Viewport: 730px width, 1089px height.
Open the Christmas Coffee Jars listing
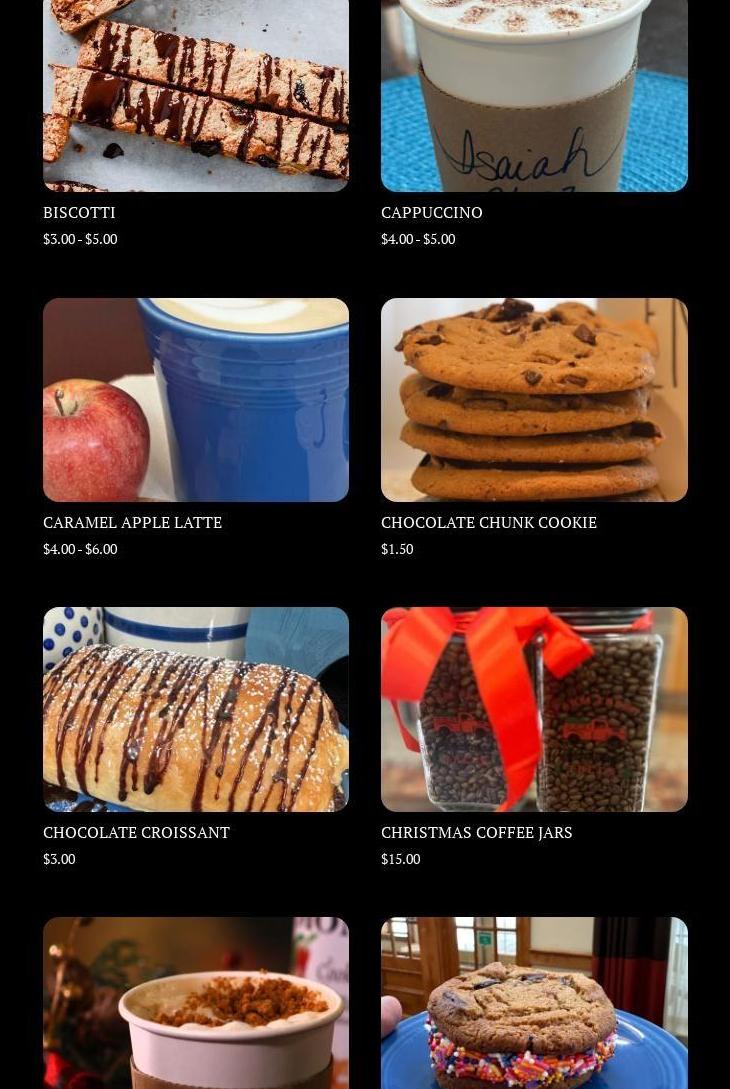pos(534,709)
